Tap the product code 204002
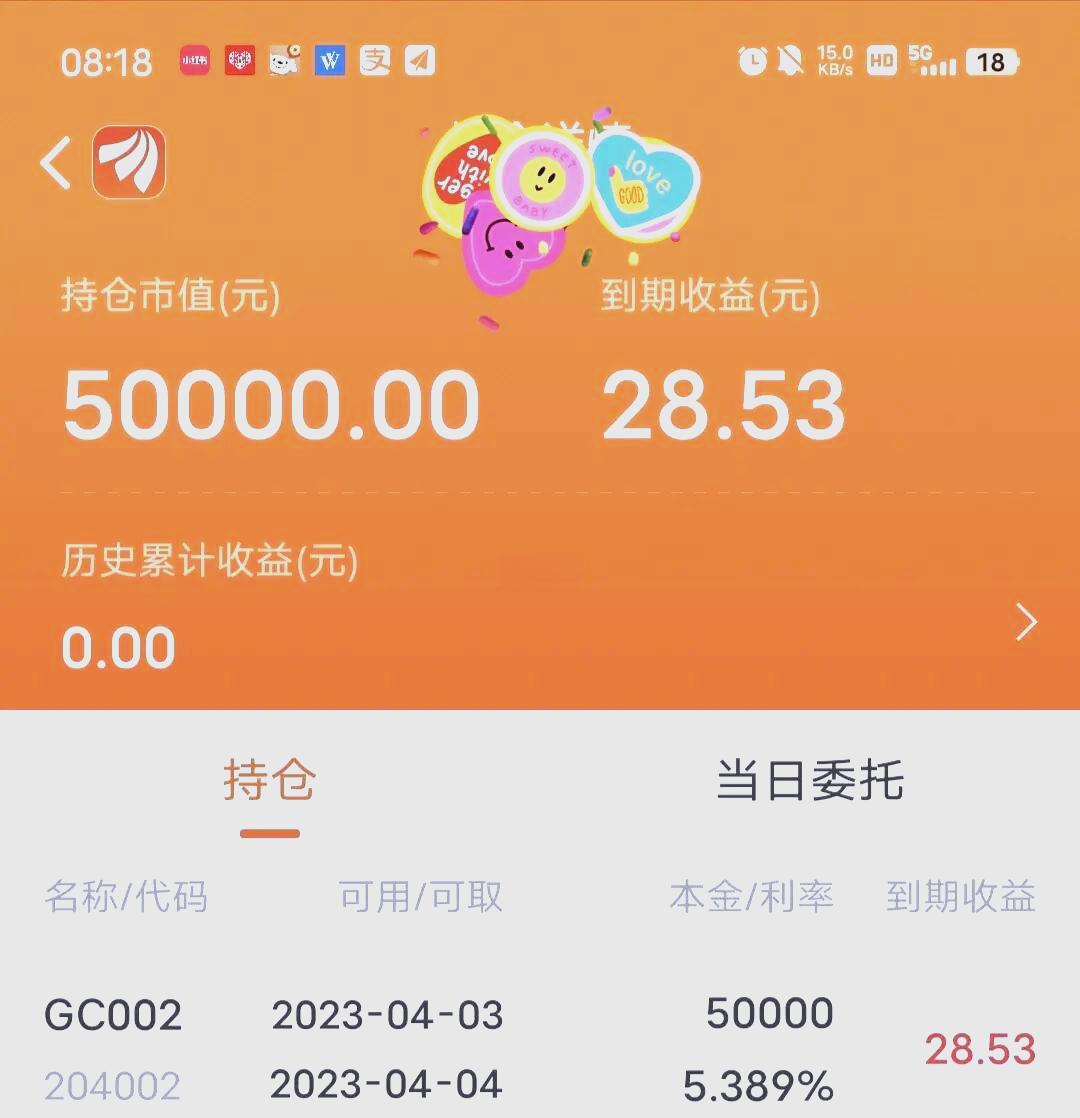Viewport: 1080px width, 1118px height. coord(113,1085)
